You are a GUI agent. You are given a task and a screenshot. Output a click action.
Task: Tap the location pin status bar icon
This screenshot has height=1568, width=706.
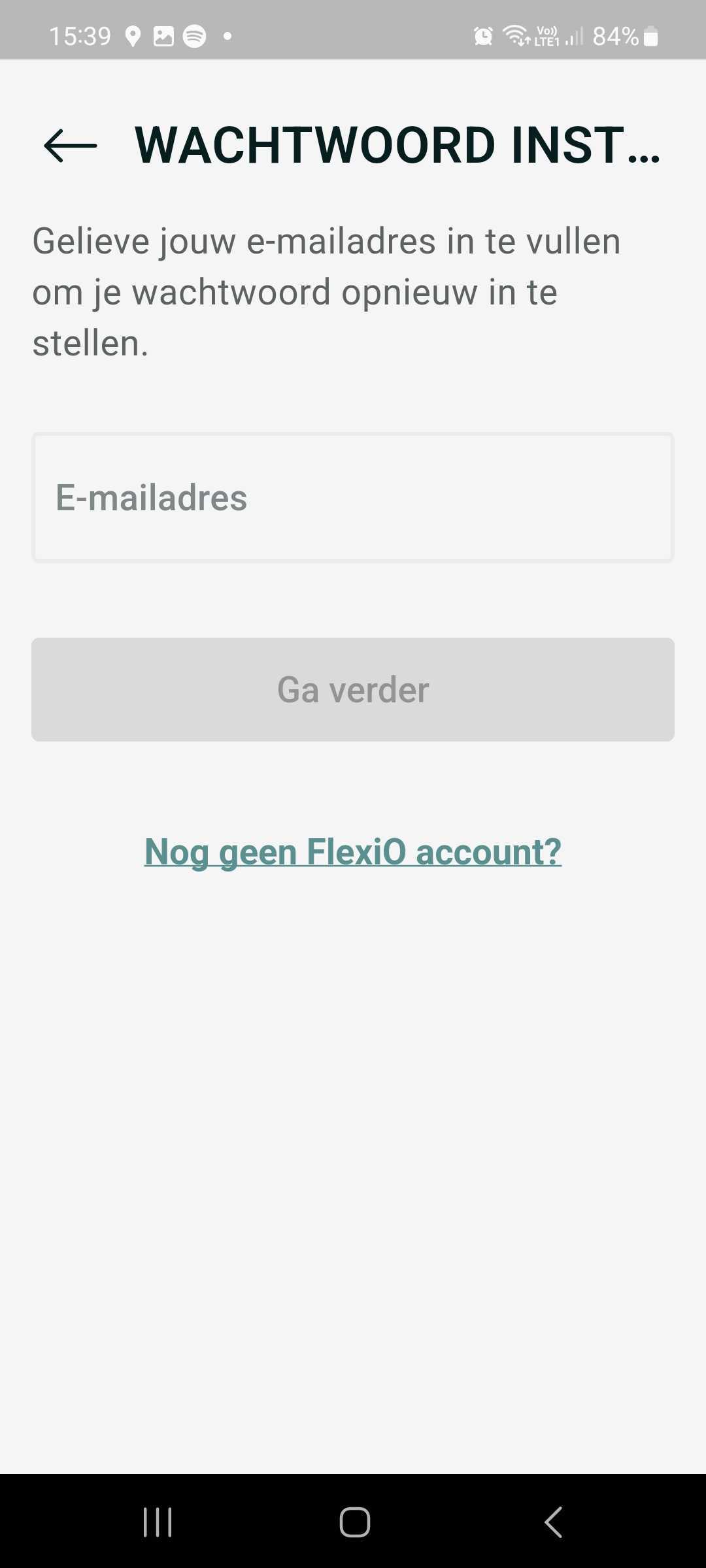point(134,35)
